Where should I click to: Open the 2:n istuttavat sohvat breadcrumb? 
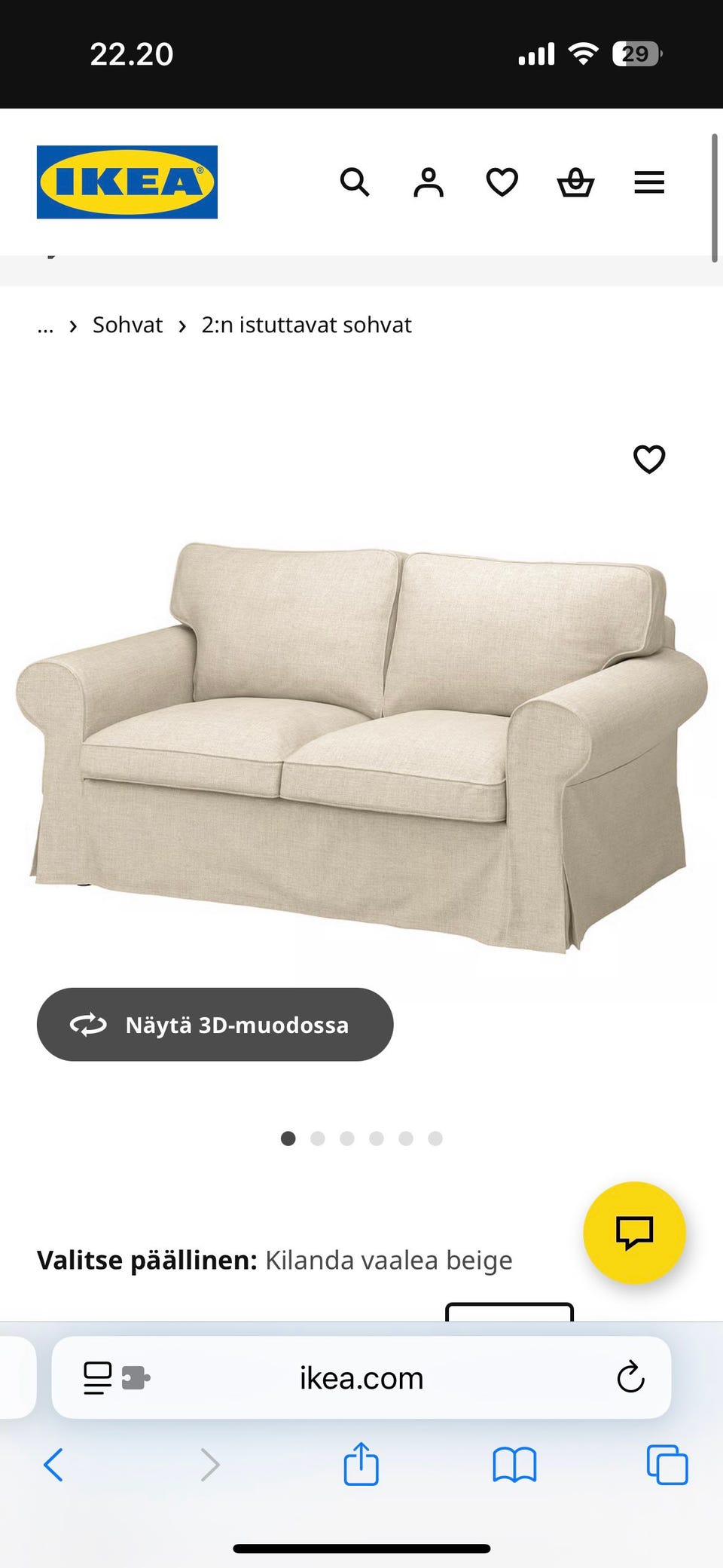pyautogui.click(x=306, y=325)
